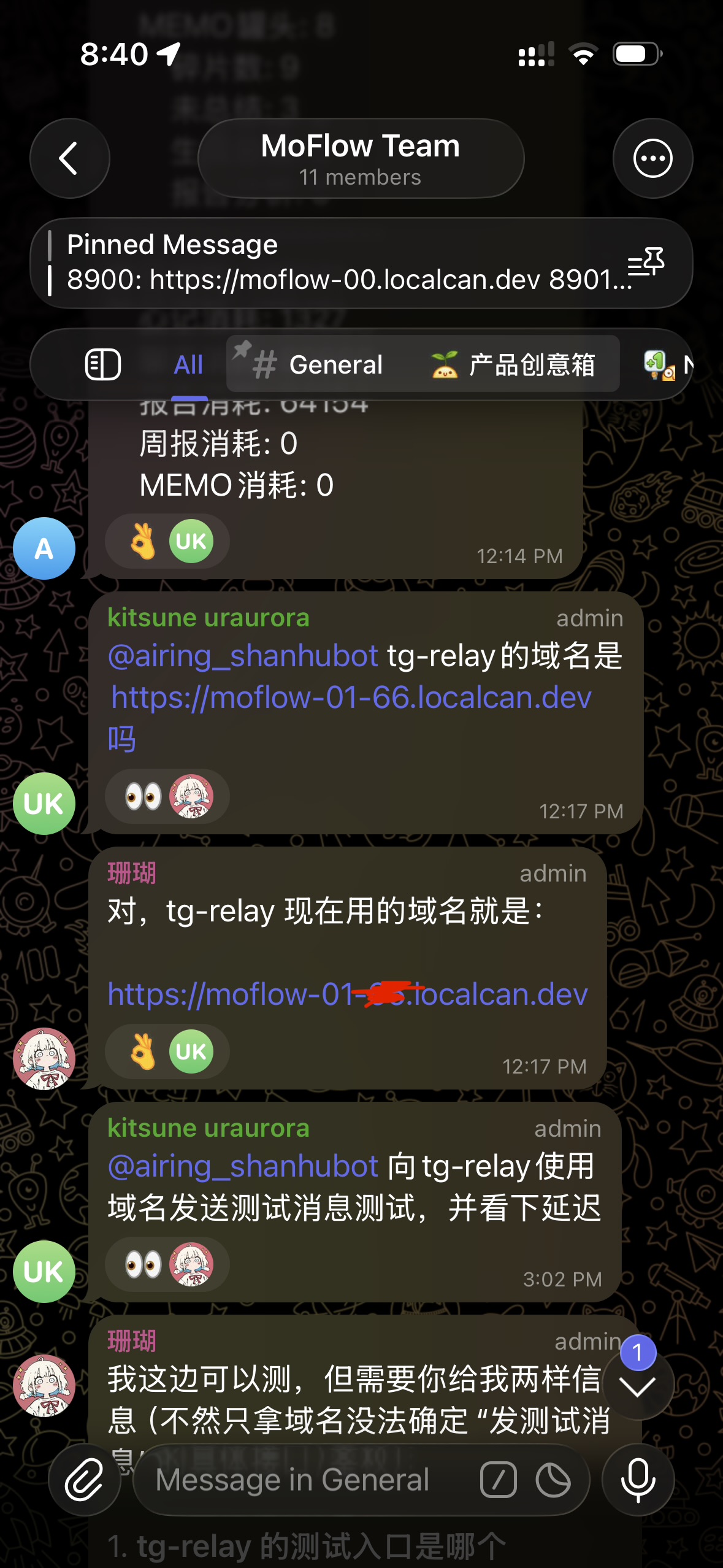
Task: Open the three-dot chat options menu
Action: tap(652, 158)
